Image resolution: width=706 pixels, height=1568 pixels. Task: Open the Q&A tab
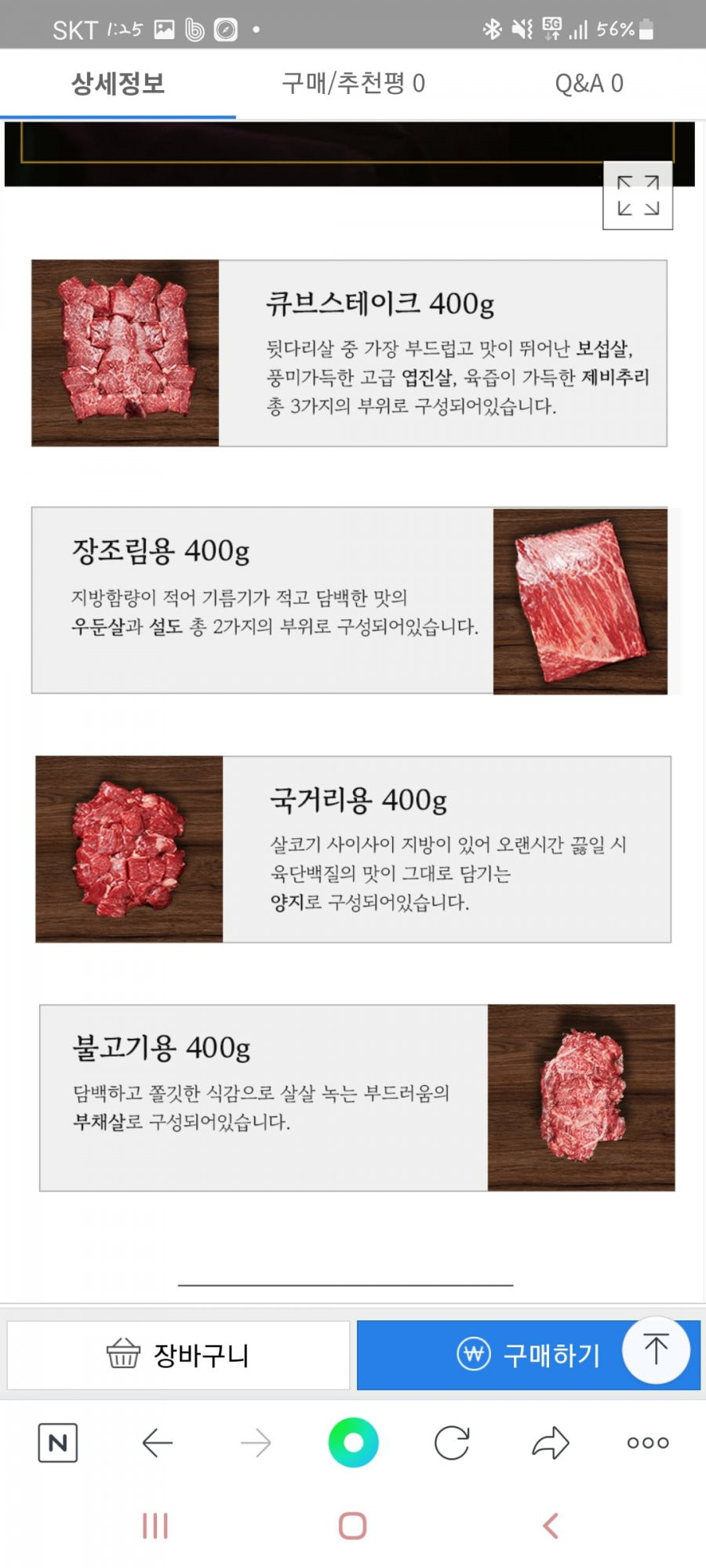[x=588, y=83]
